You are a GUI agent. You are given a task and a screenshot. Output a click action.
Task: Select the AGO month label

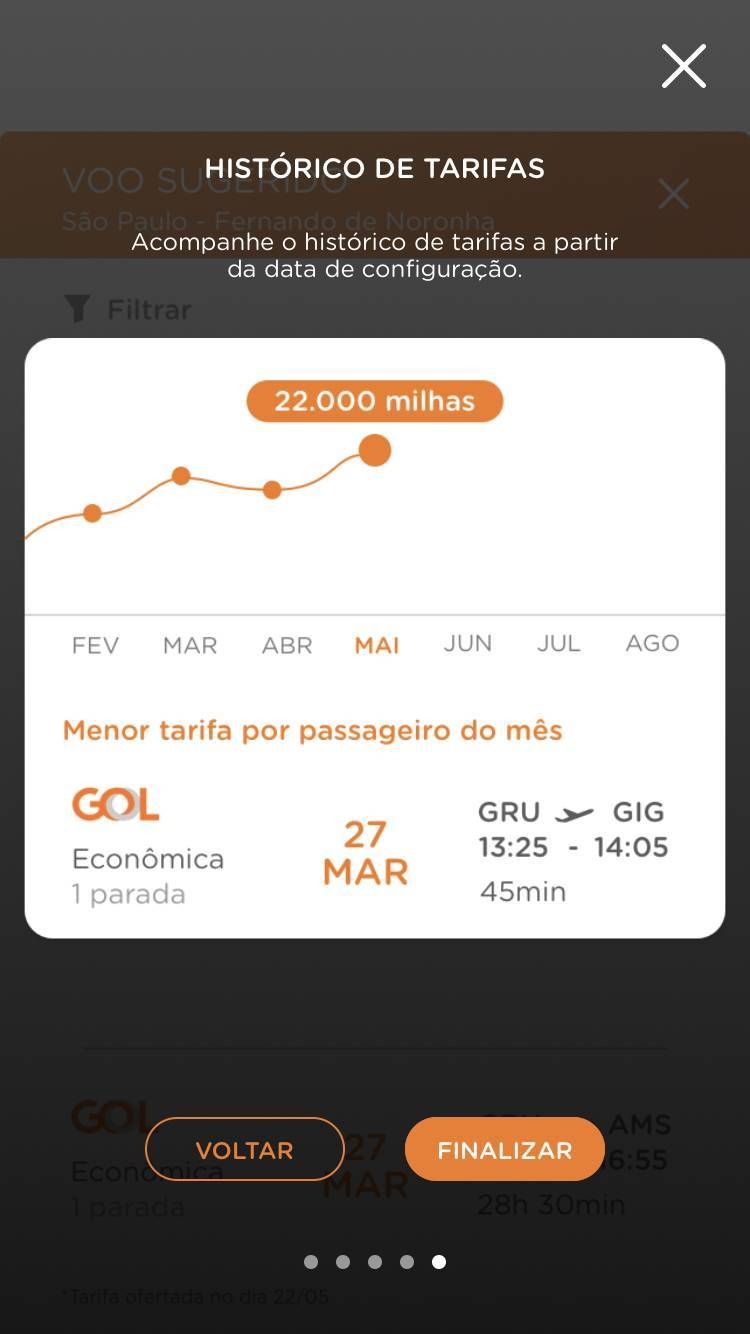point(652,643)
